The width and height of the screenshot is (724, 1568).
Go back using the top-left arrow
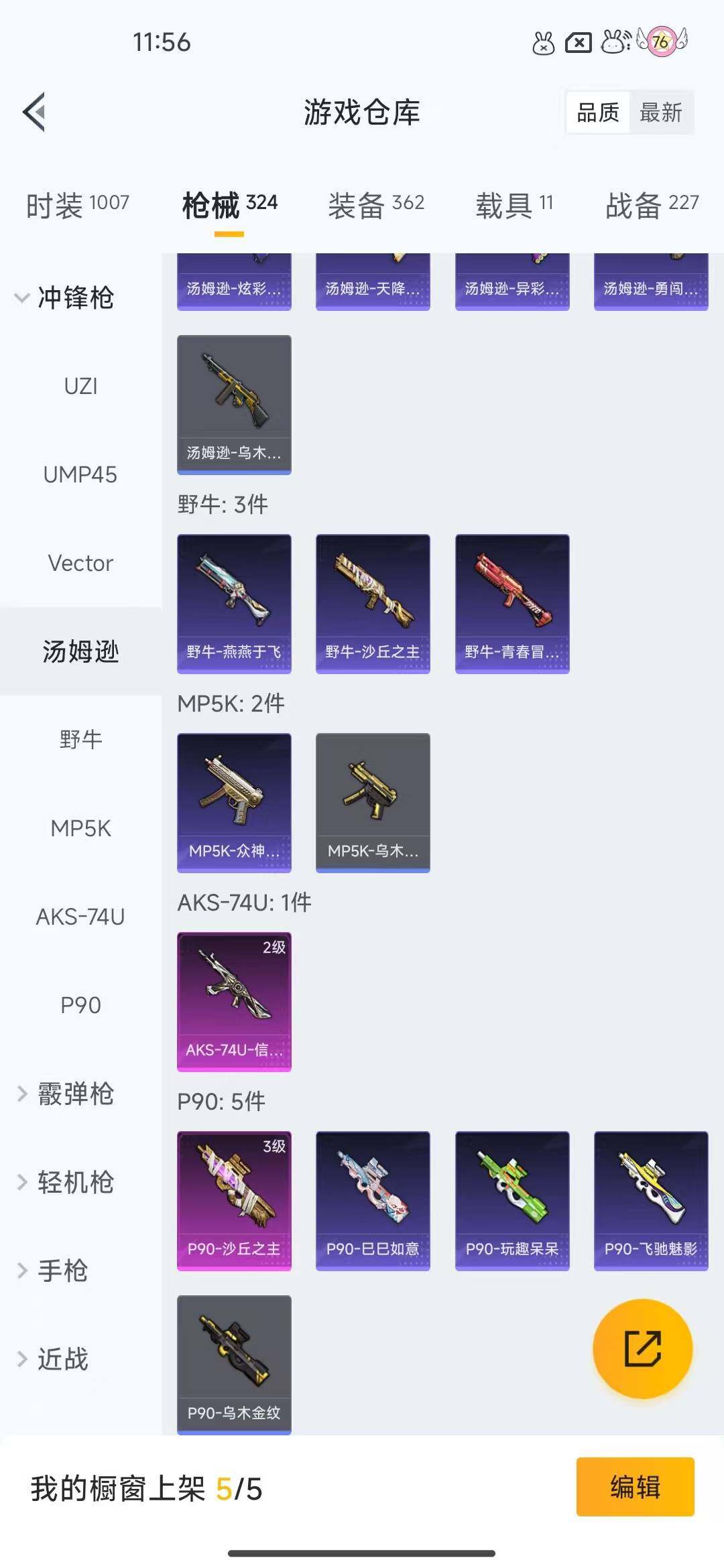click(35, 112)
